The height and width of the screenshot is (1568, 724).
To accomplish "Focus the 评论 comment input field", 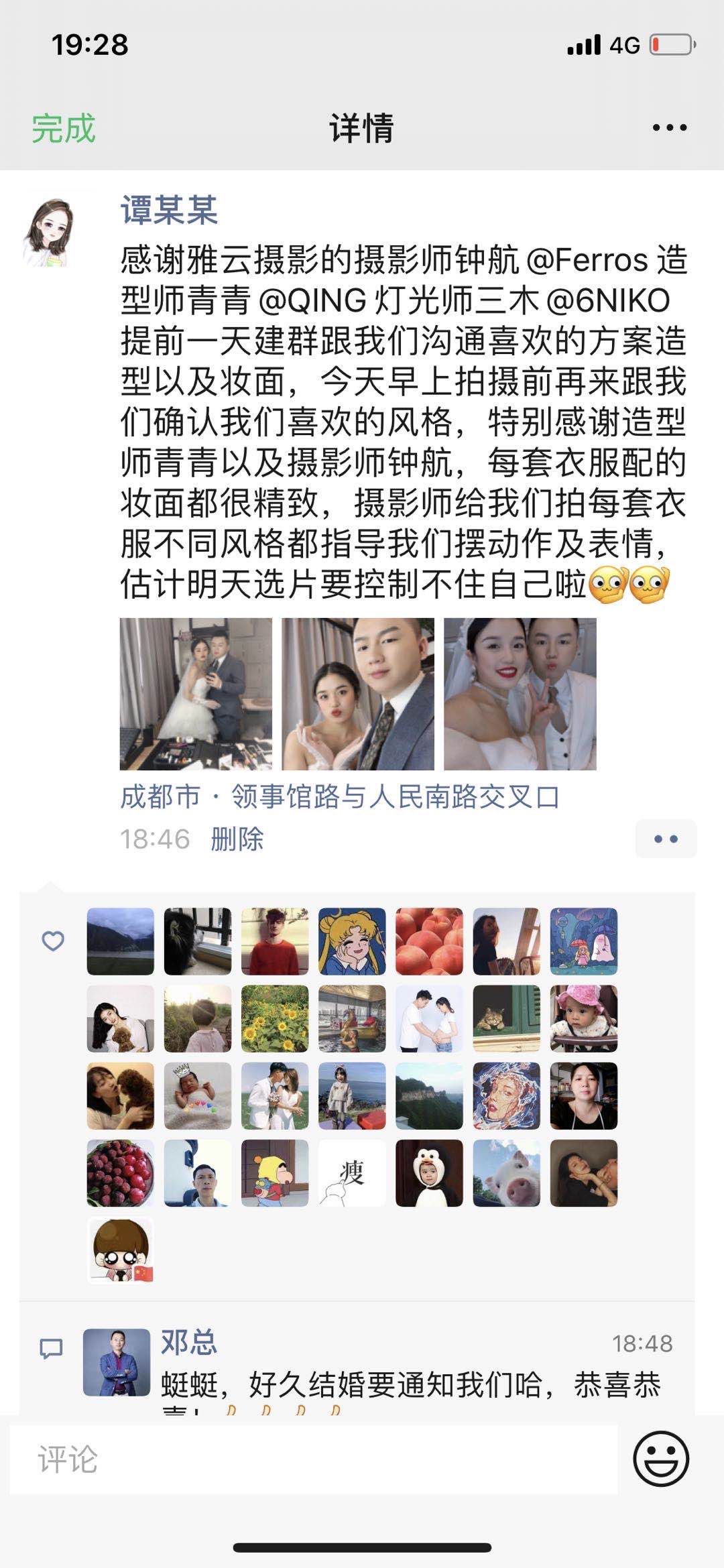I will (x=313, y=1459).
